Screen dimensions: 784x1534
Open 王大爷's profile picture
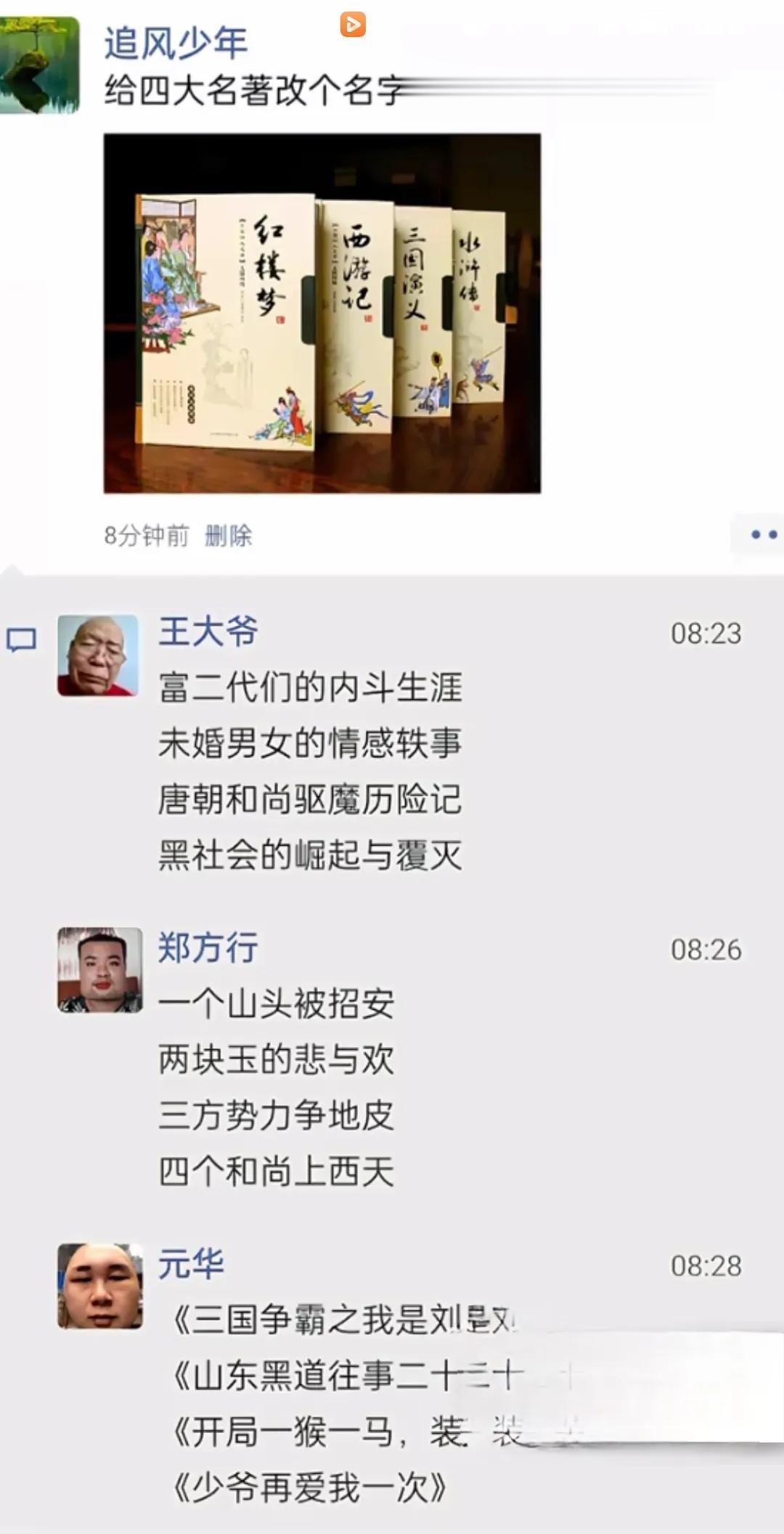point(98,656)
